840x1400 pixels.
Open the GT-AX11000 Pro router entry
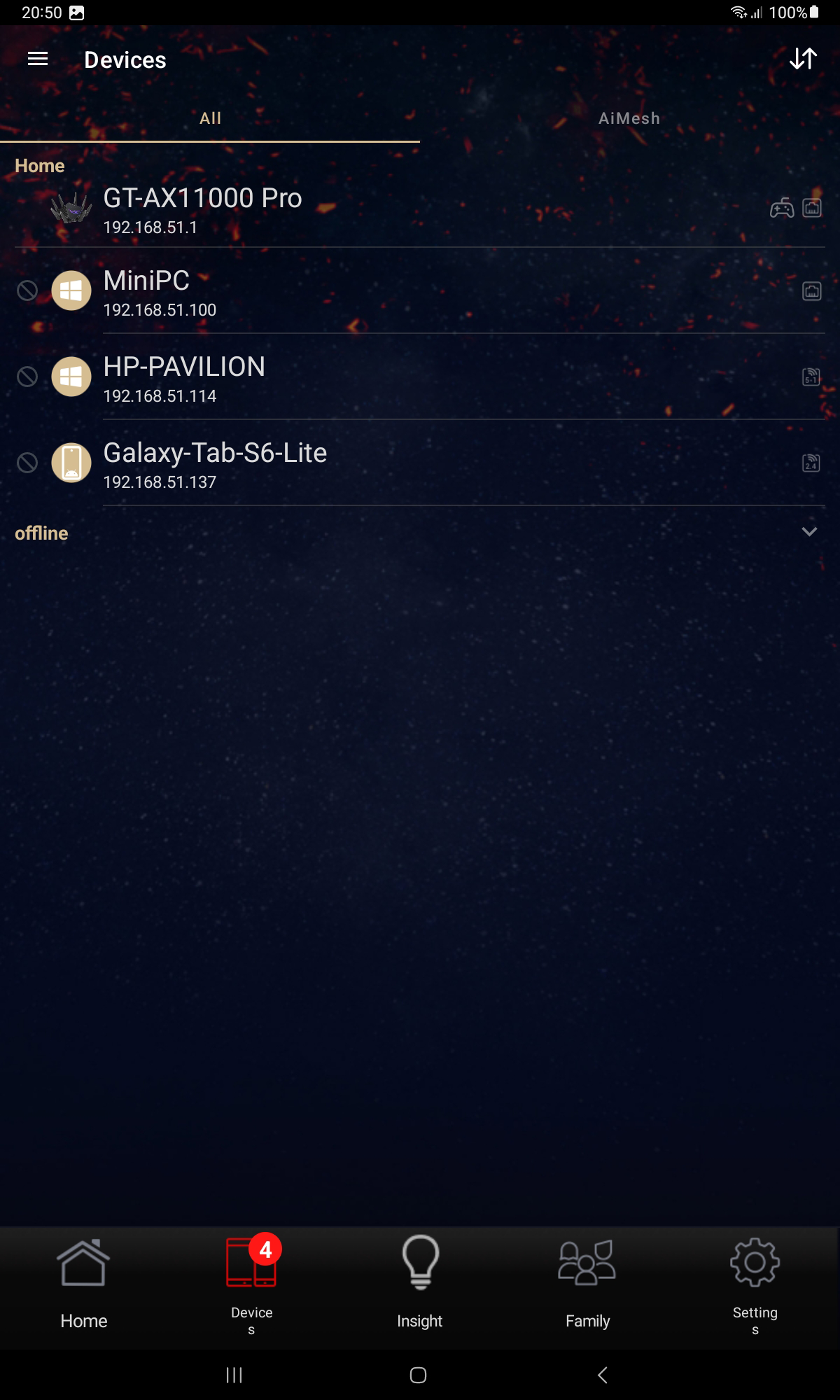pyautogui.click(x=203, y=209)
